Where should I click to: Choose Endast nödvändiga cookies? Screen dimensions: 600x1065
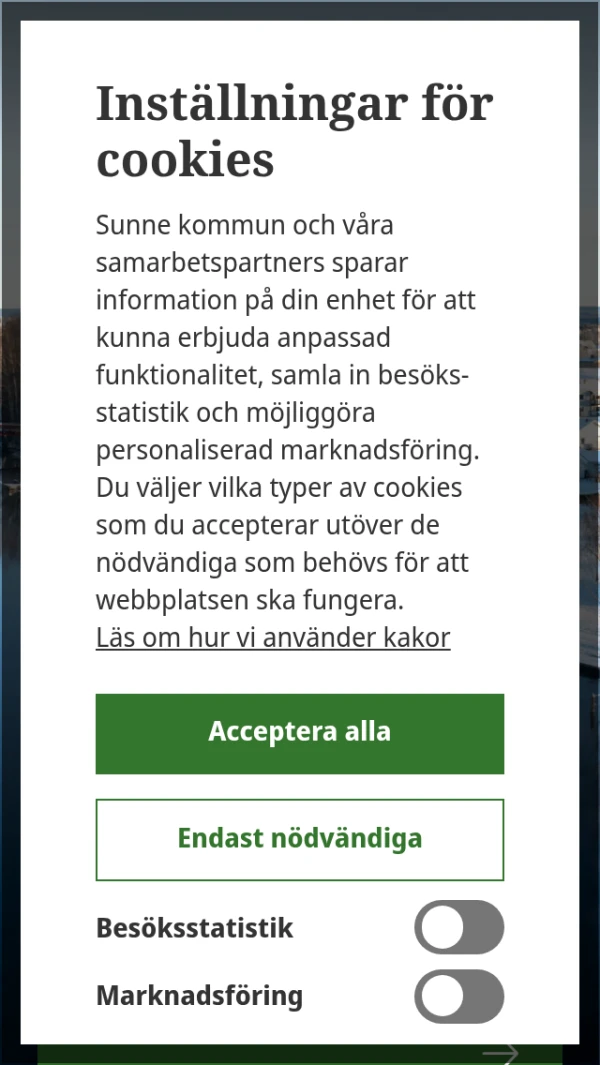tap(300, 839)
